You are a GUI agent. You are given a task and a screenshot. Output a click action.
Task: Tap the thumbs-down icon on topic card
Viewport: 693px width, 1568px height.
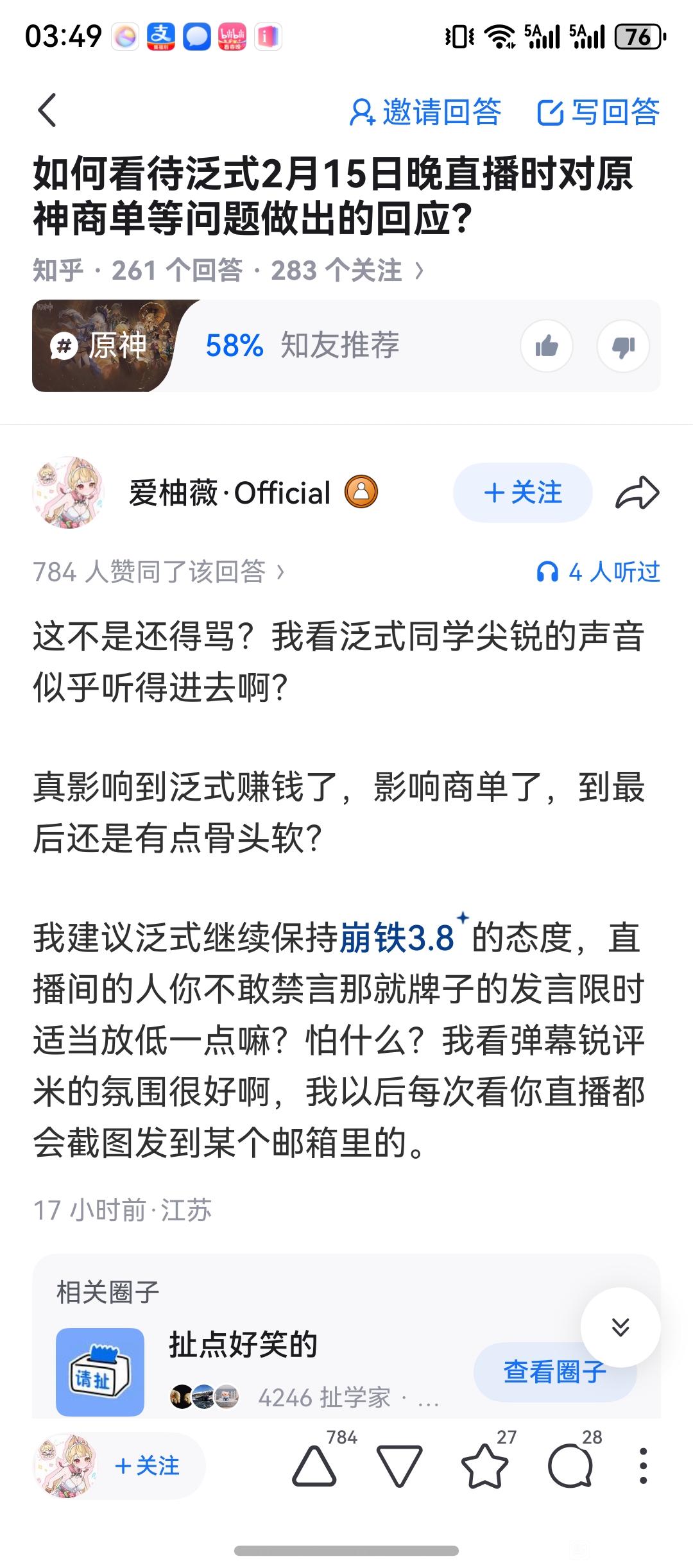coord(623,346)
